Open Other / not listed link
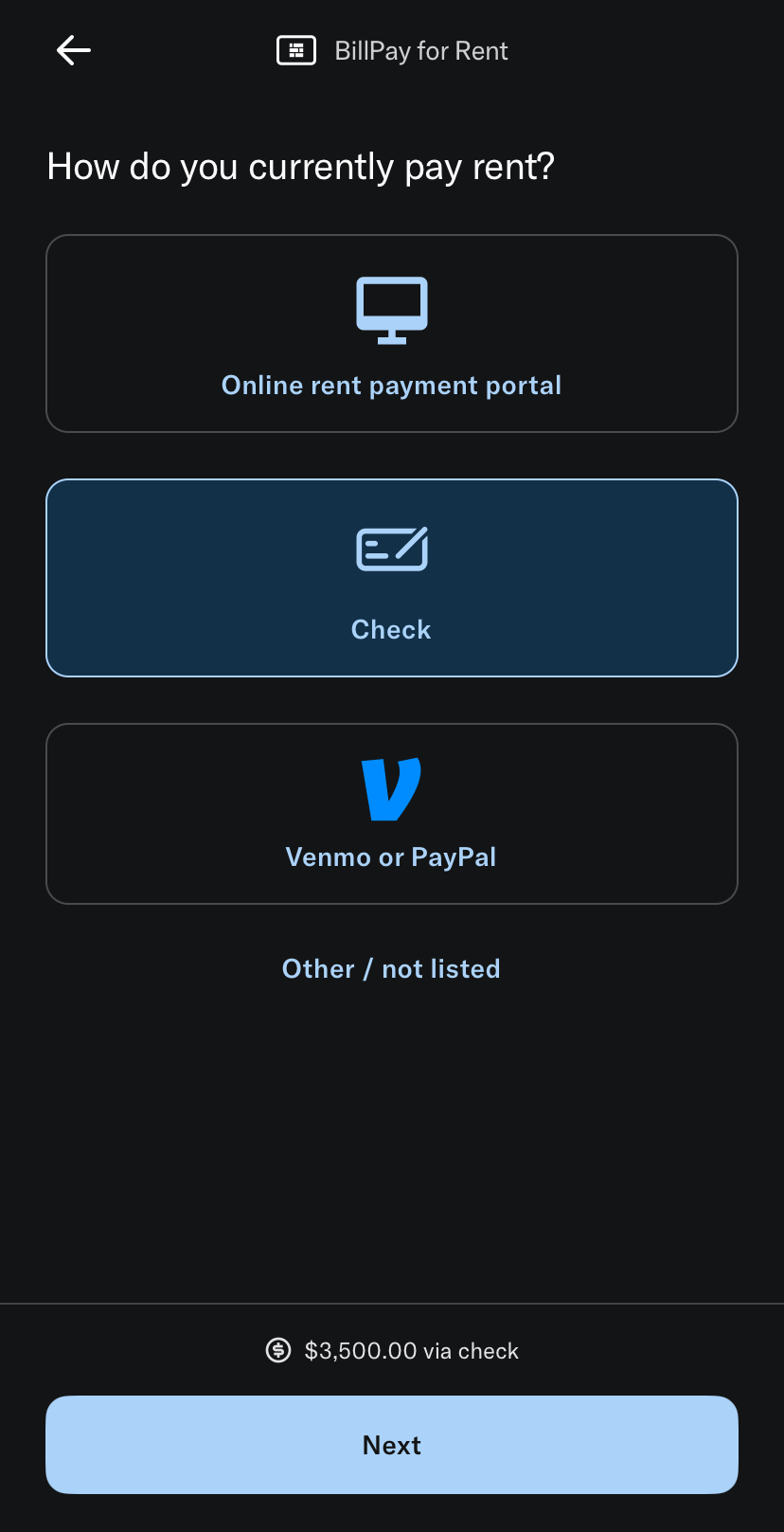This screenshot has width=784, height=1532. pyautogui.click(x=391, y=968)
